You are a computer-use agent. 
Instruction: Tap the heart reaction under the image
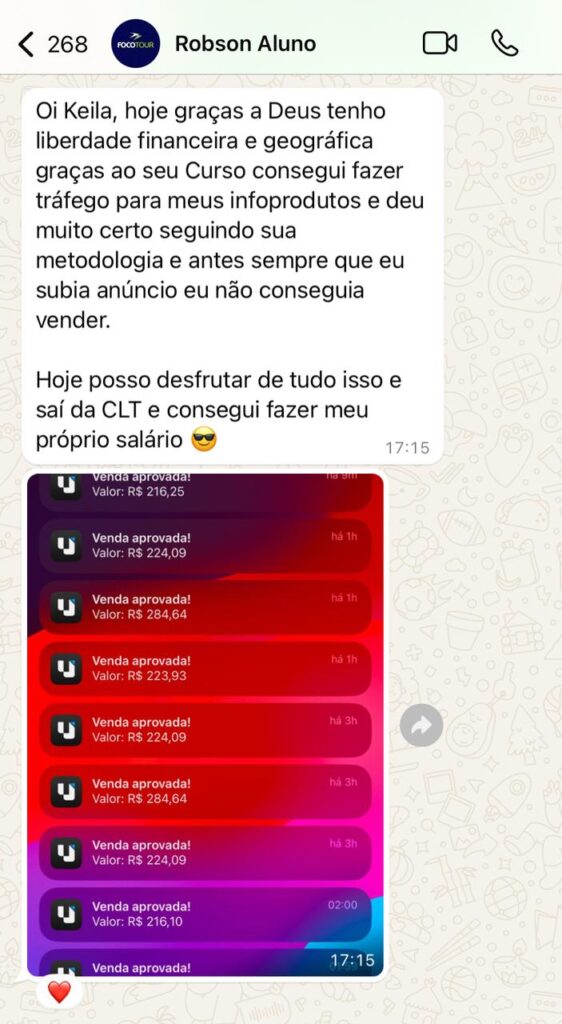click(59, 992)
